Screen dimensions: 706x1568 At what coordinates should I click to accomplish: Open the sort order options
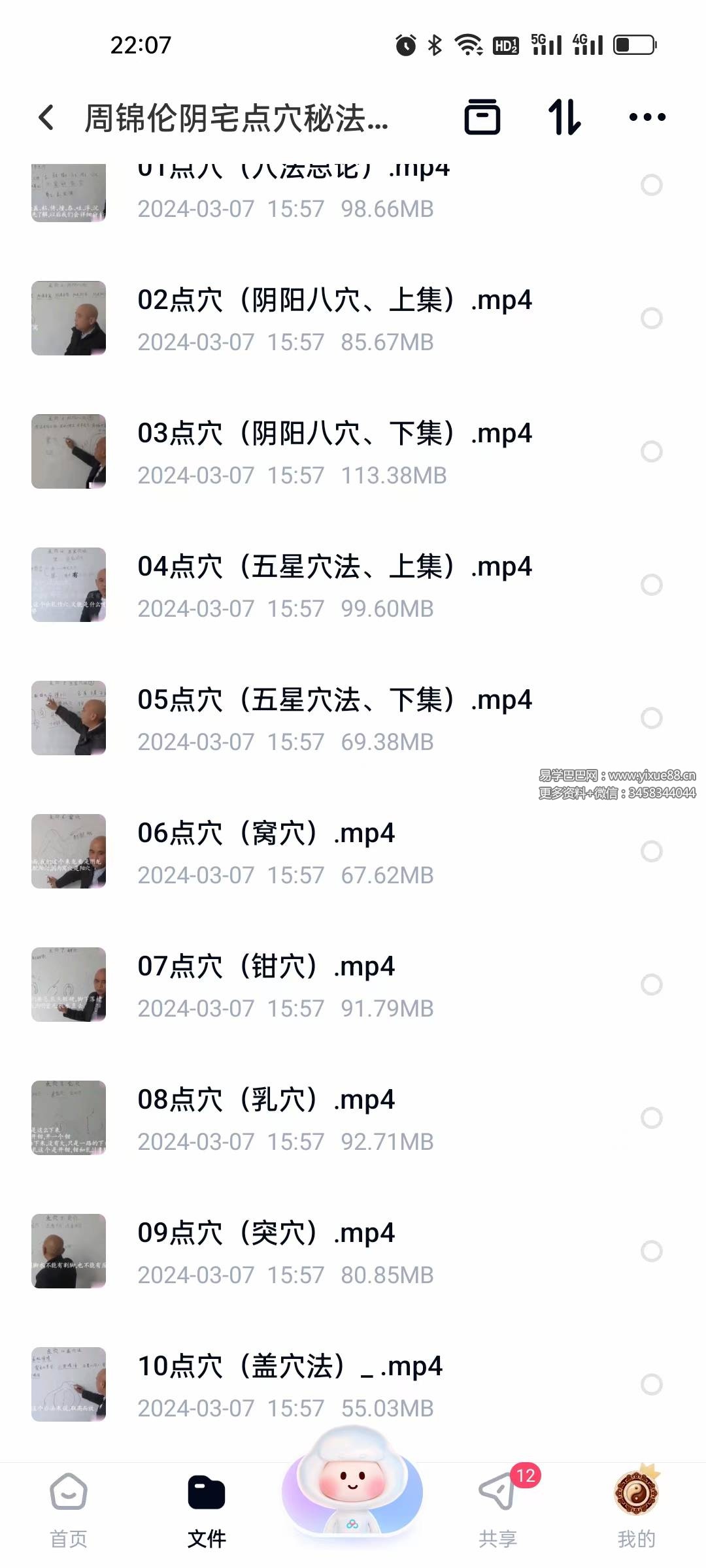click(x=564, y=118)
